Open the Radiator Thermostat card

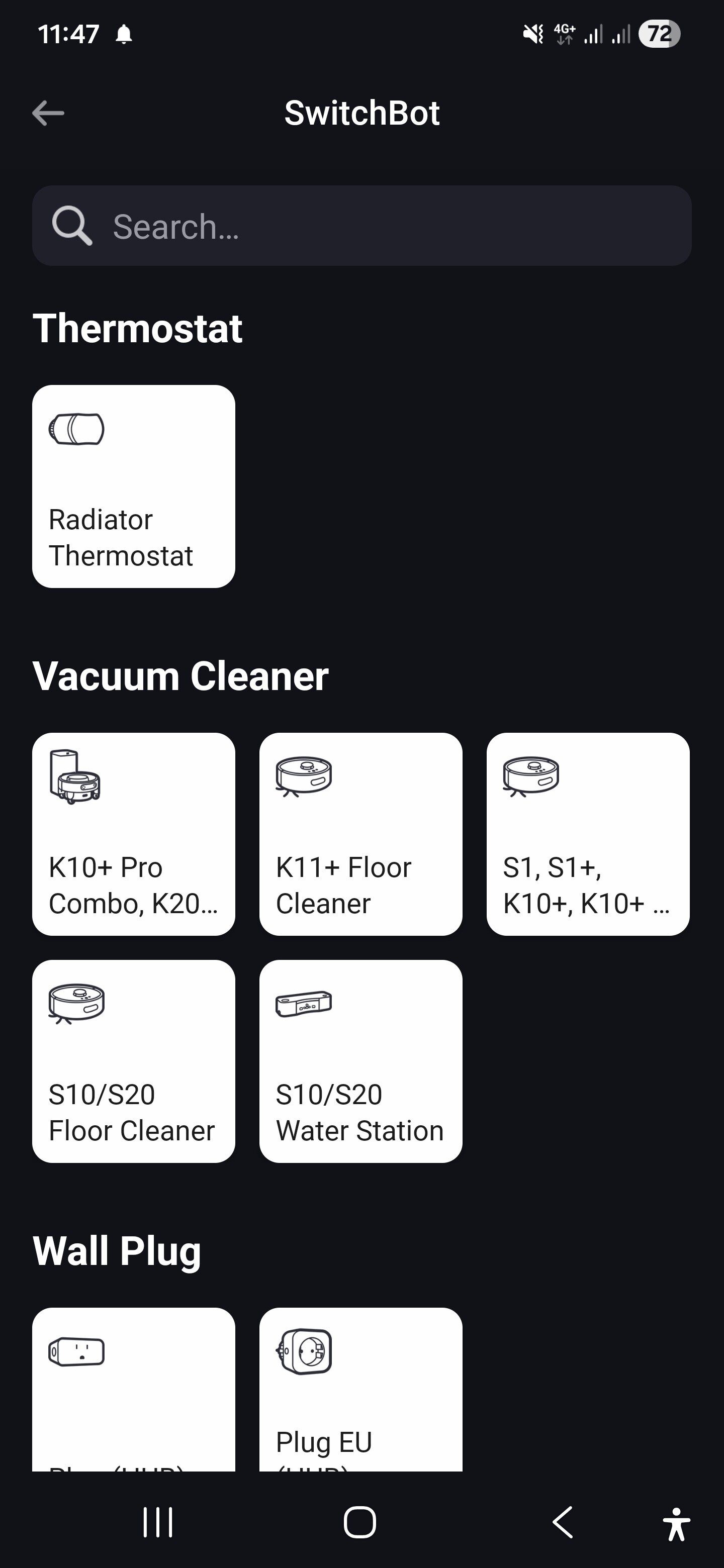coord(133,486)
